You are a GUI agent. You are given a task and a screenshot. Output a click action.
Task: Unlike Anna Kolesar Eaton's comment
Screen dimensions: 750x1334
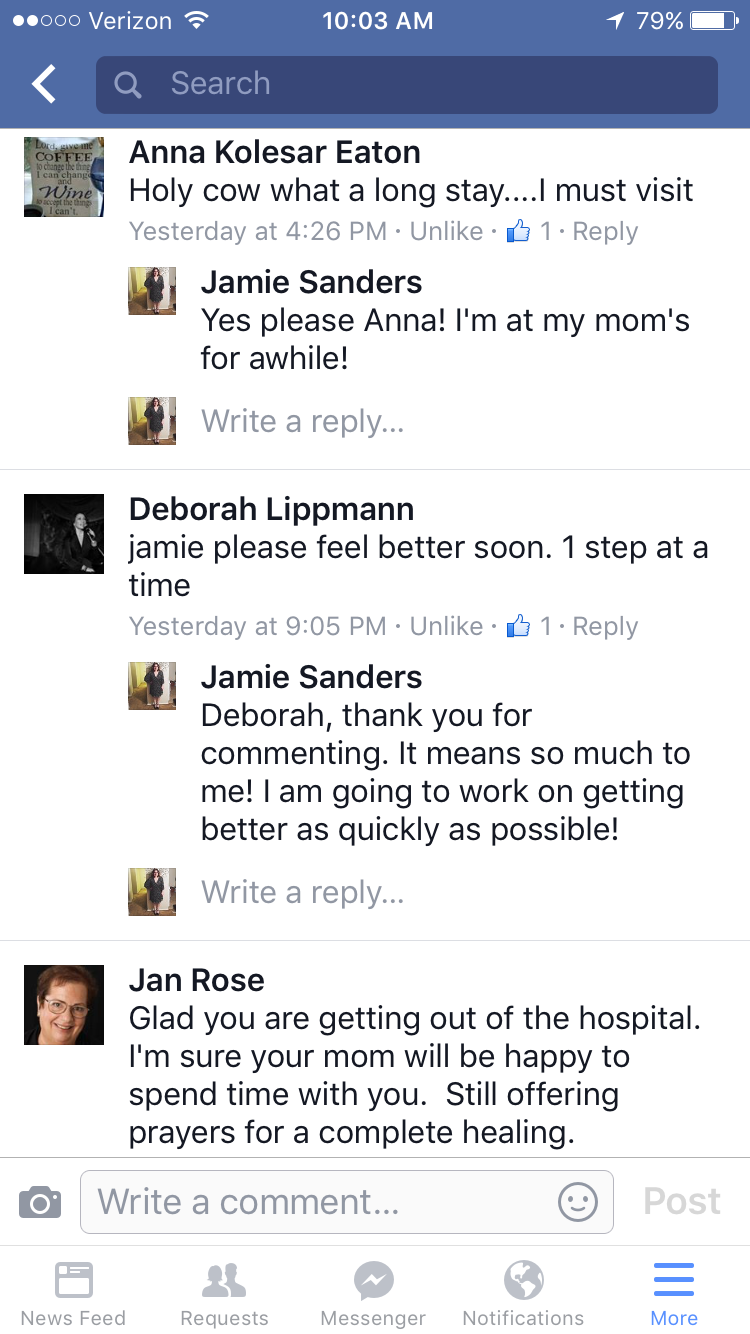click(x=446, y=232)
